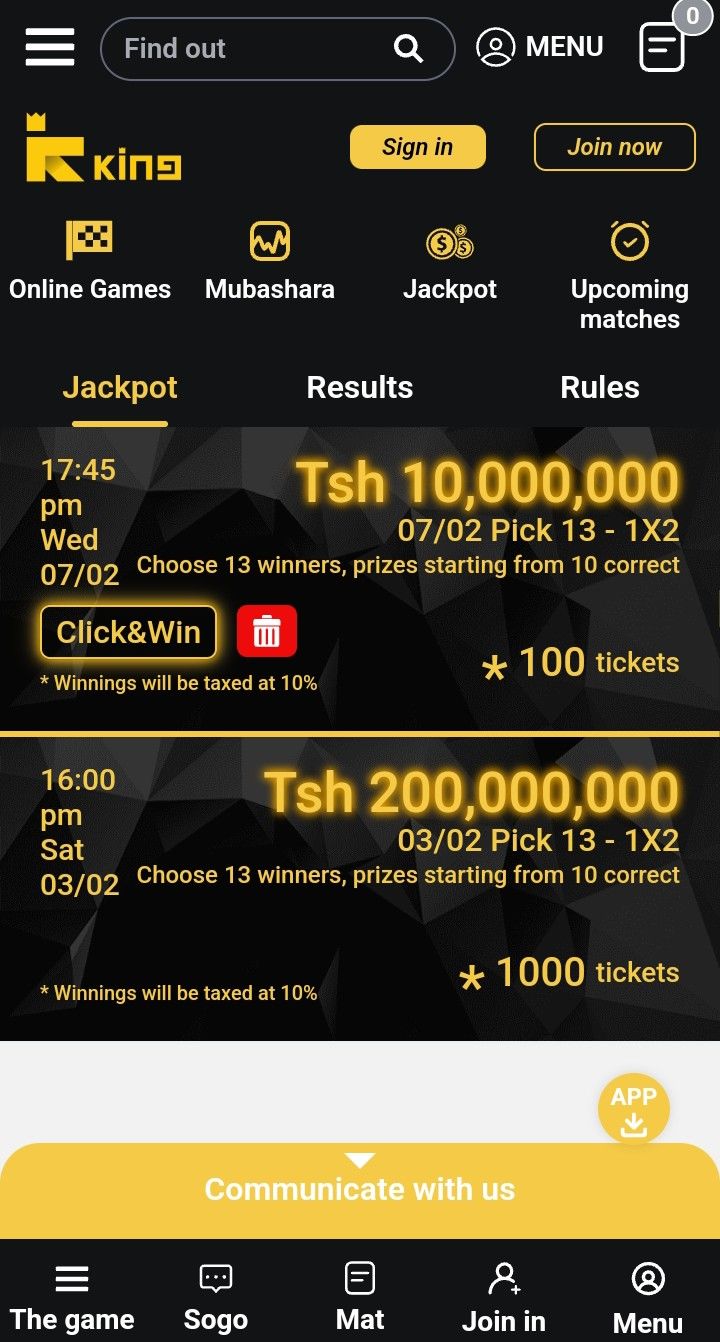Clear selections with the red trash icon
This screenshot has width=720, height=1342.
coord(267,632)
